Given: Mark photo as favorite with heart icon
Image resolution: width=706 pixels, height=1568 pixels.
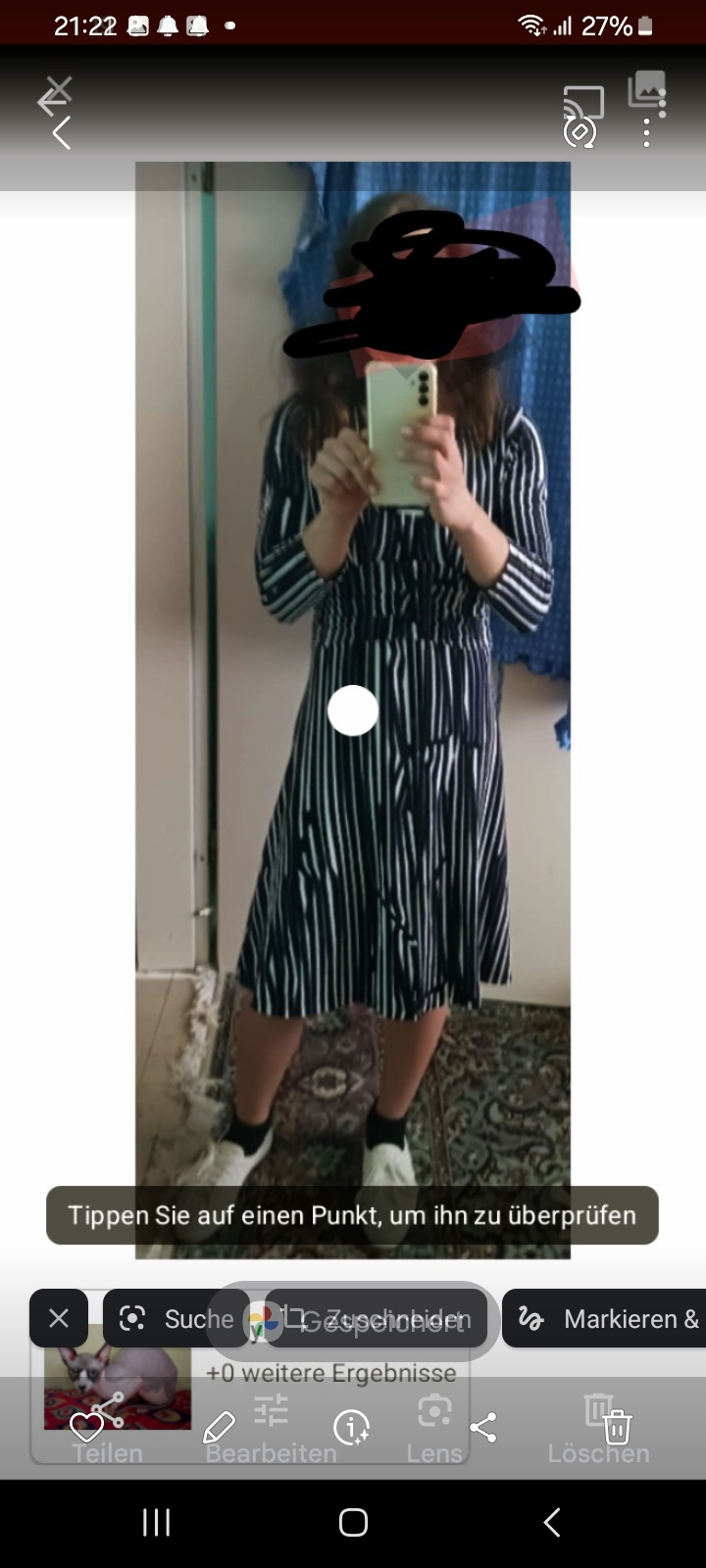Looking at the screenshot, I should click(x=85, y=1428).
